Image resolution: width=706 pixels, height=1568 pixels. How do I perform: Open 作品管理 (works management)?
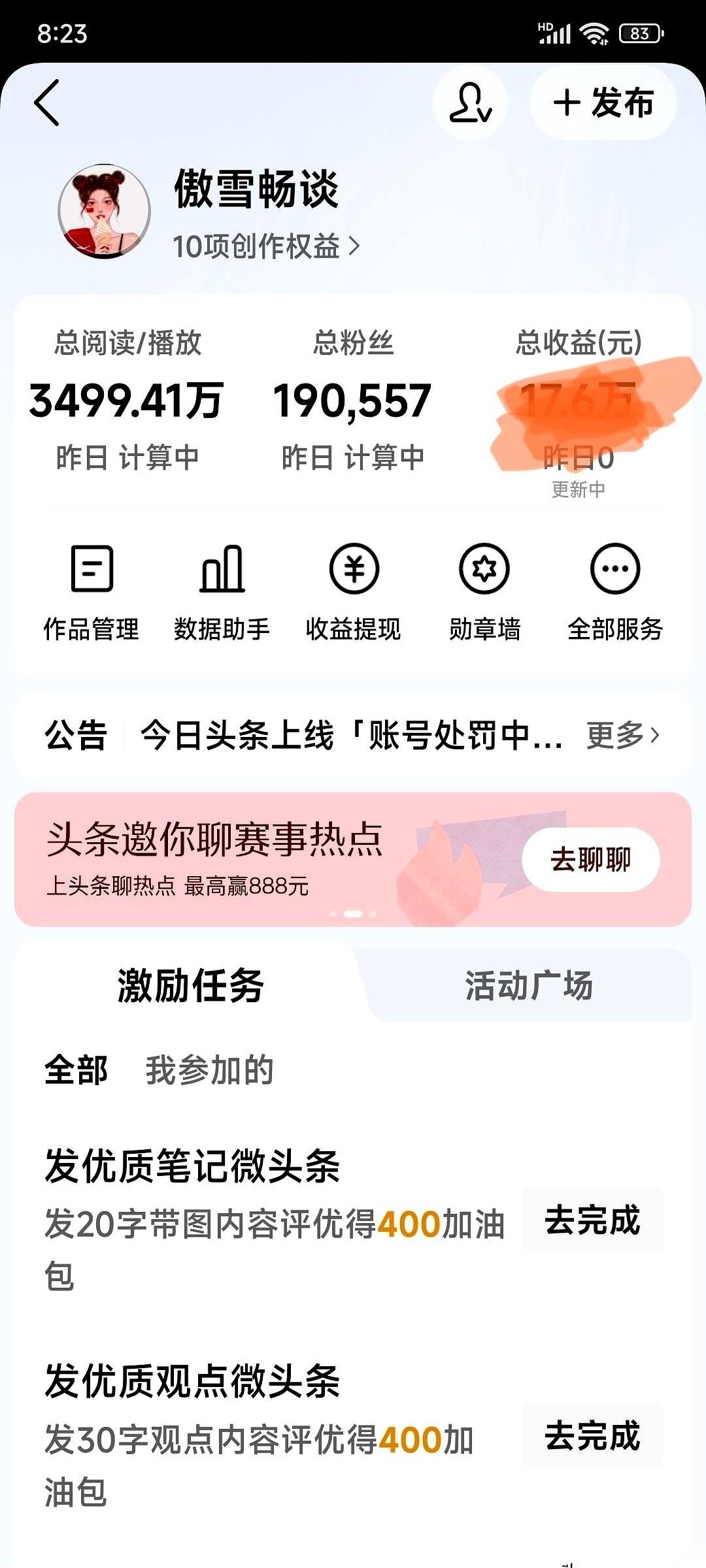point(93,588)
